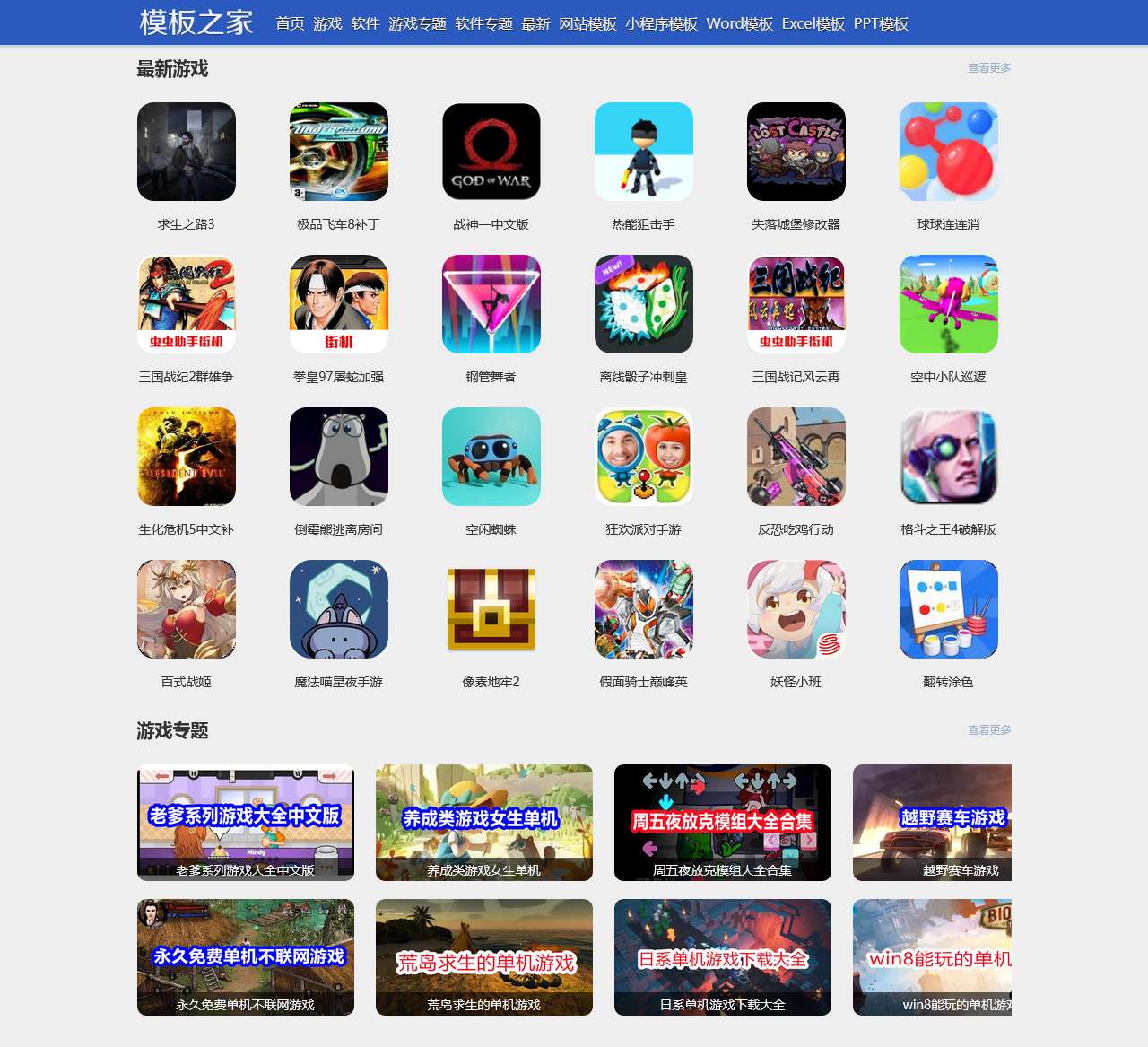This screenshot has height=1047, width=1148.
Task: Select 生化危机5中文补
Action: [187, 457]
